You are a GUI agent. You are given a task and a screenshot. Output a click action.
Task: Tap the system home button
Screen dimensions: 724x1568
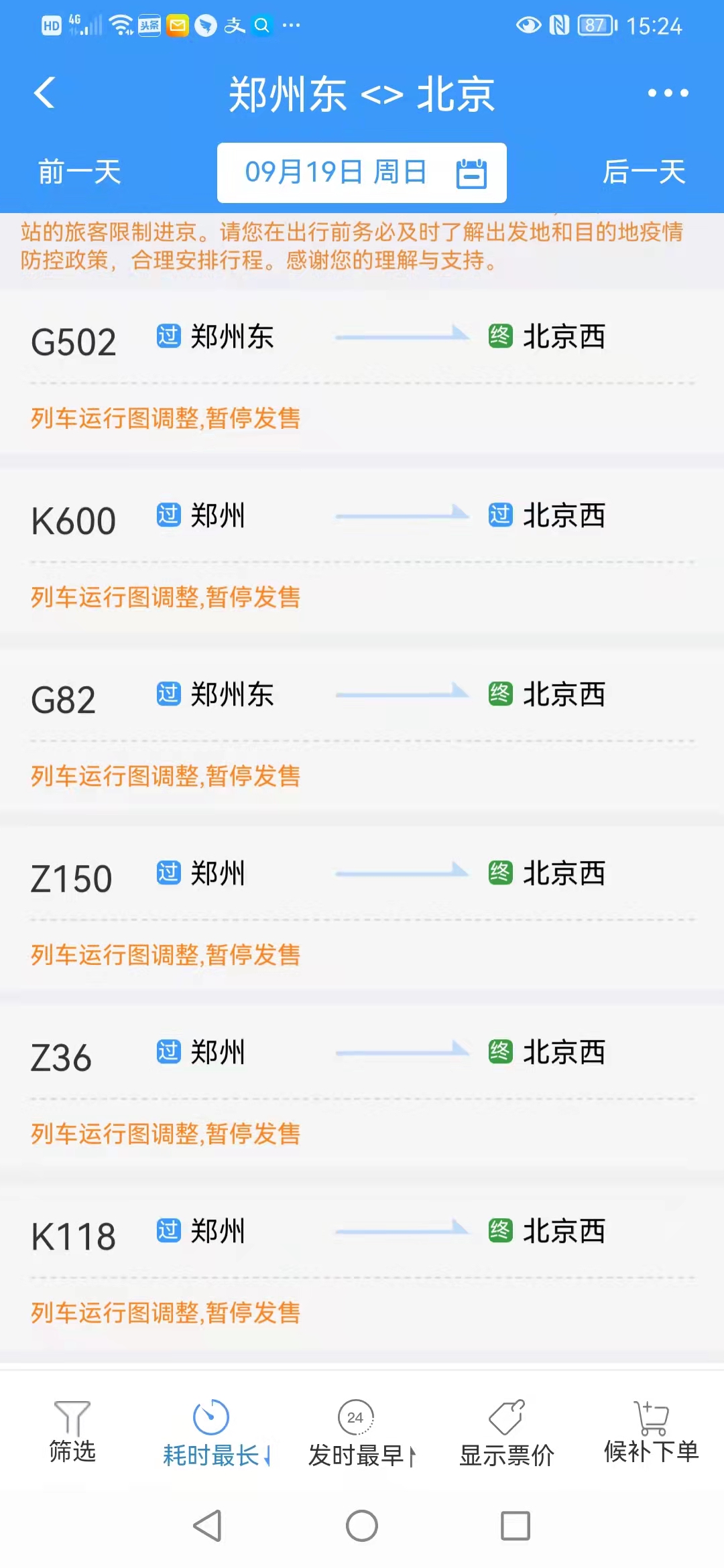[362, 1526]
